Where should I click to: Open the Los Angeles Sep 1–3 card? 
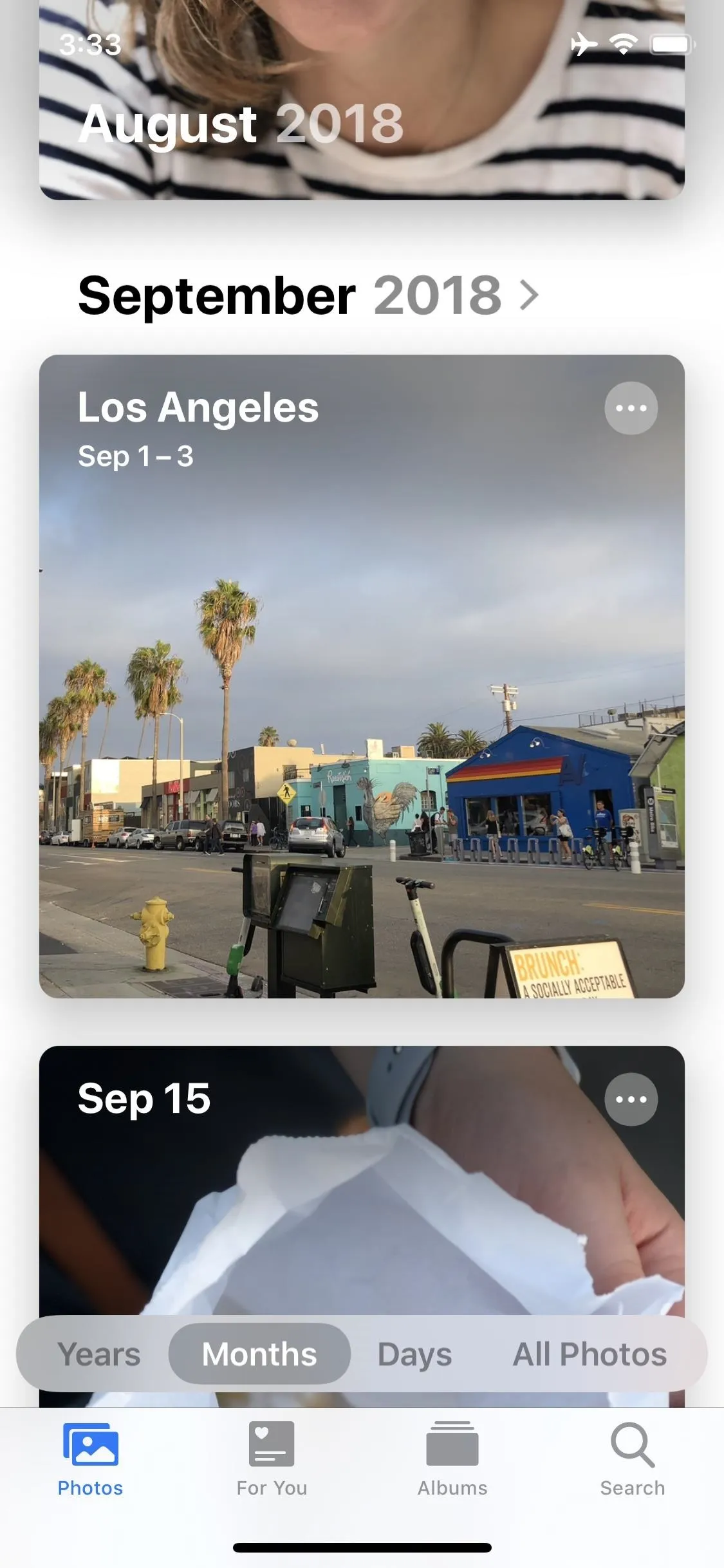click(362, 677)
